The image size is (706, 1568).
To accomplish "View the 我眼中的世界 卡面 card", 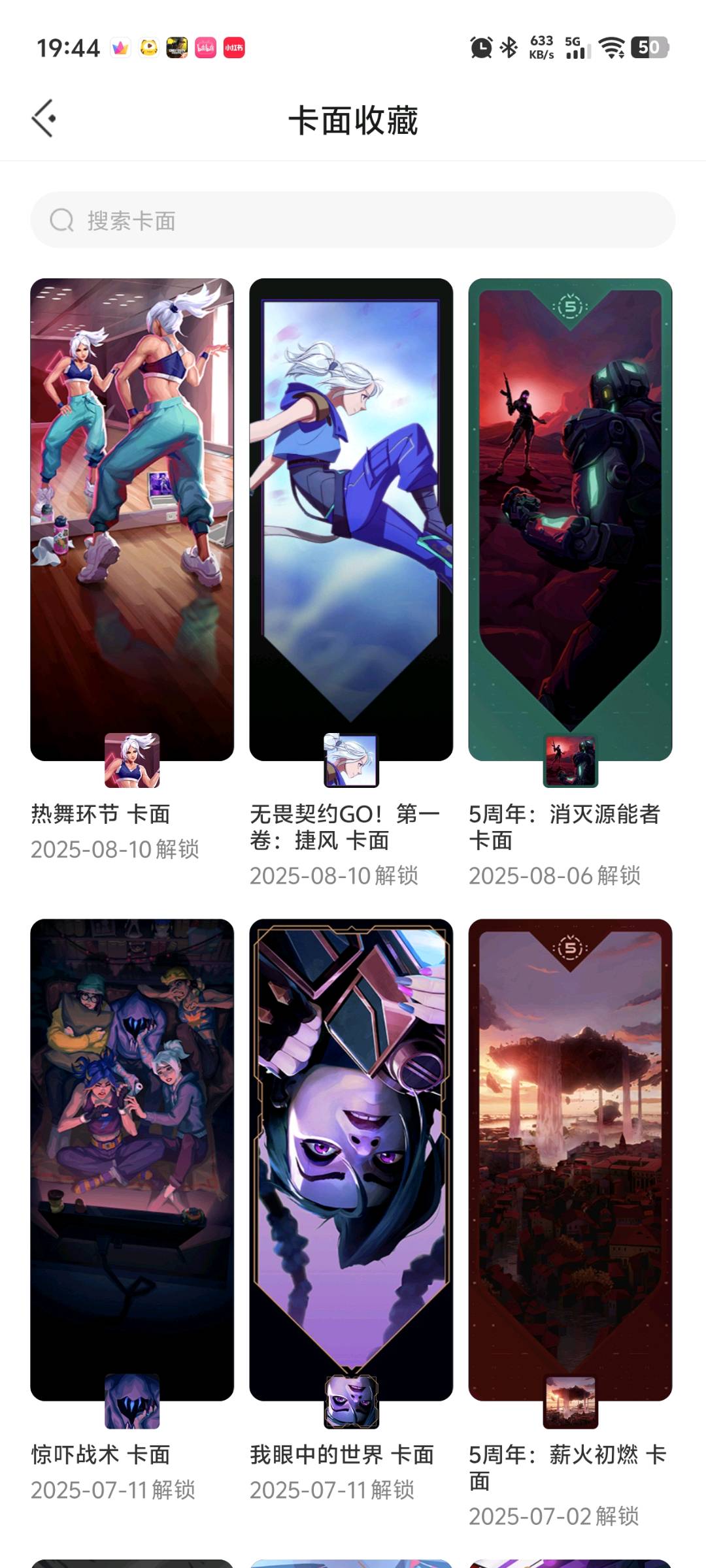I will (x=351, y=1160).
